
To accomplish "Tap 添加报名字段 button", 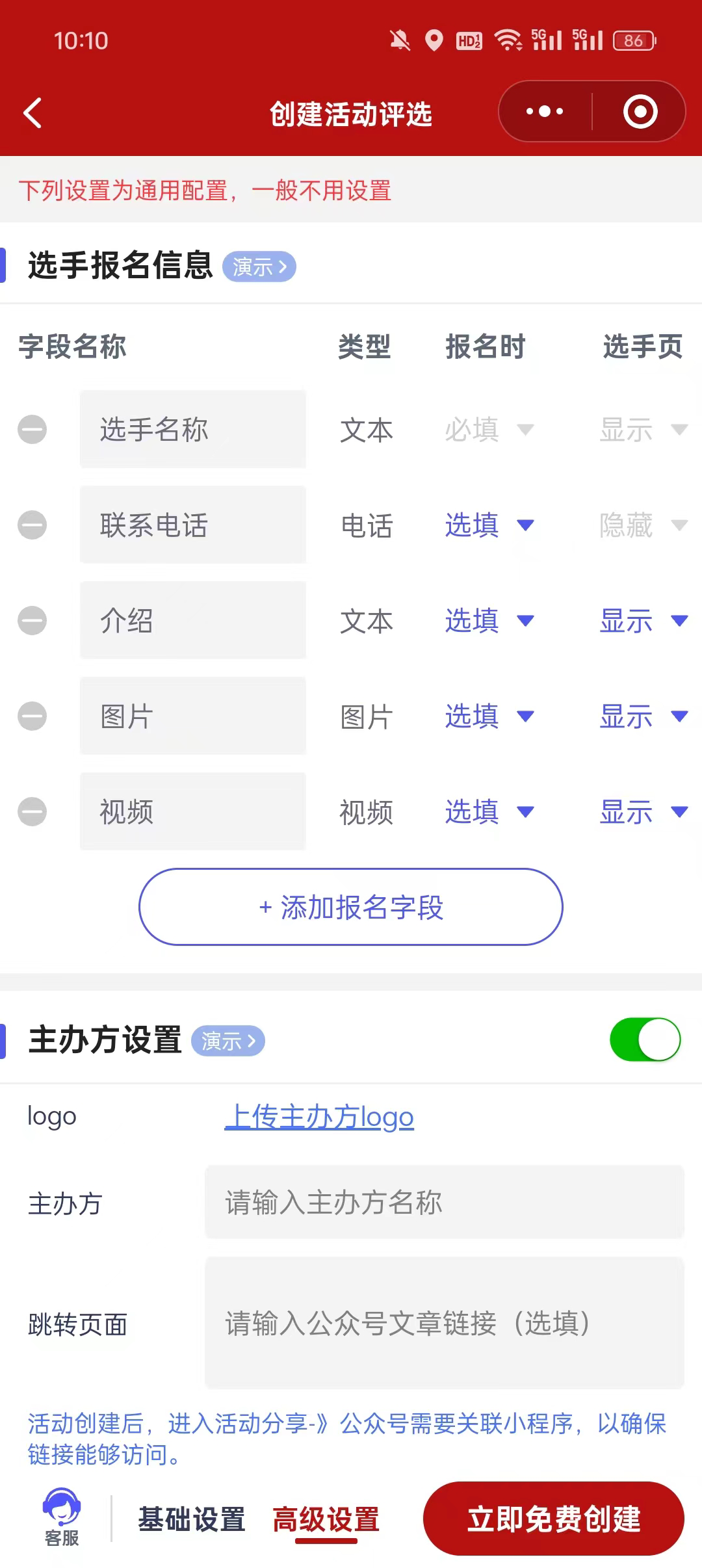I will click(351, 907).
